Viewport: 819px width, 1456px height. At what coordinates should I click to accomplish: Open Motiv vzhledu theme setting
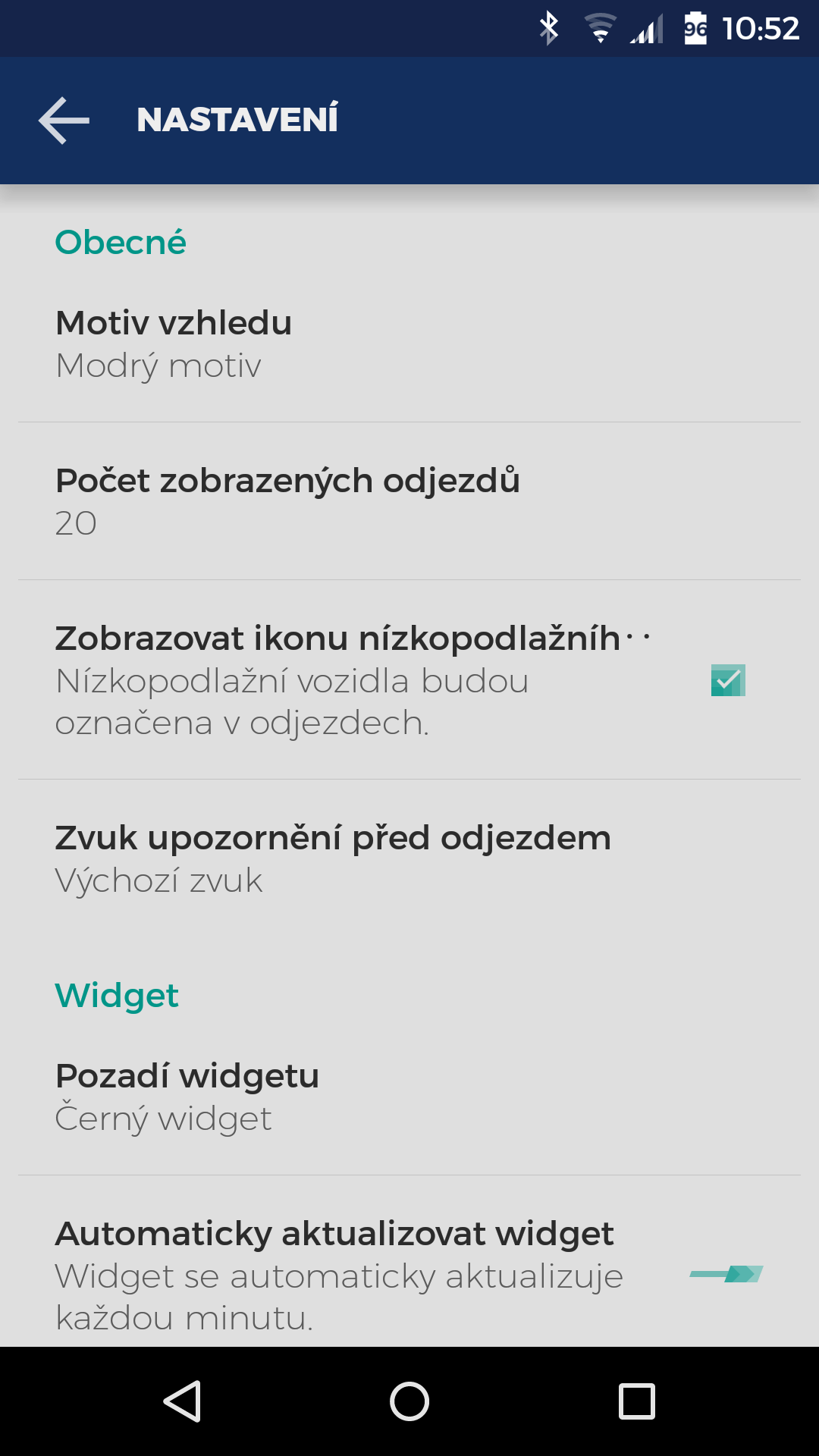tap(409, 344)
